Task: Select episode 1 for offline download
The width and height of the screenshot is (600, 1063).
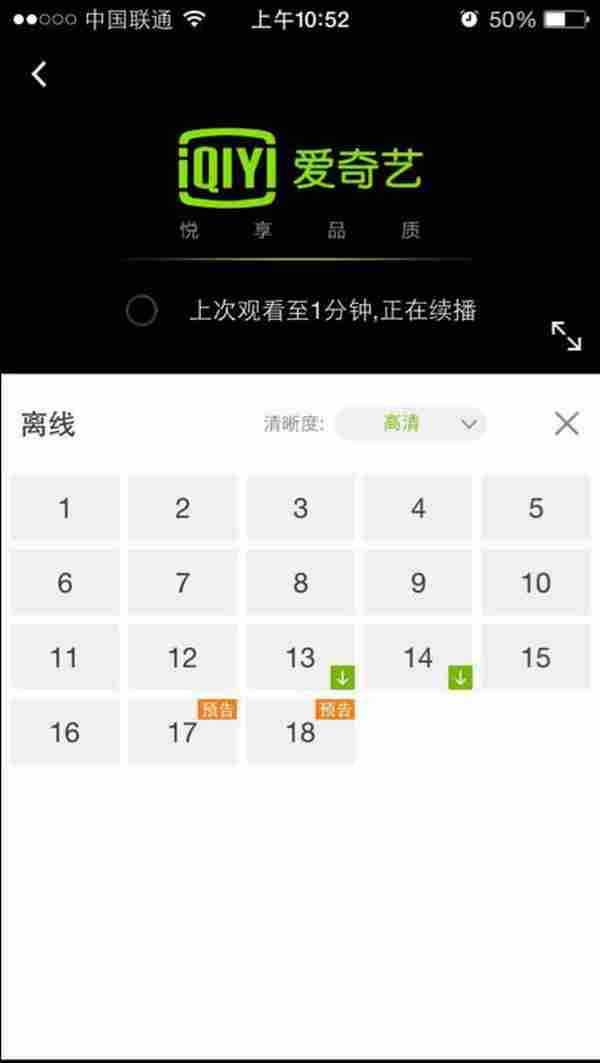Action: pos(65,508)
